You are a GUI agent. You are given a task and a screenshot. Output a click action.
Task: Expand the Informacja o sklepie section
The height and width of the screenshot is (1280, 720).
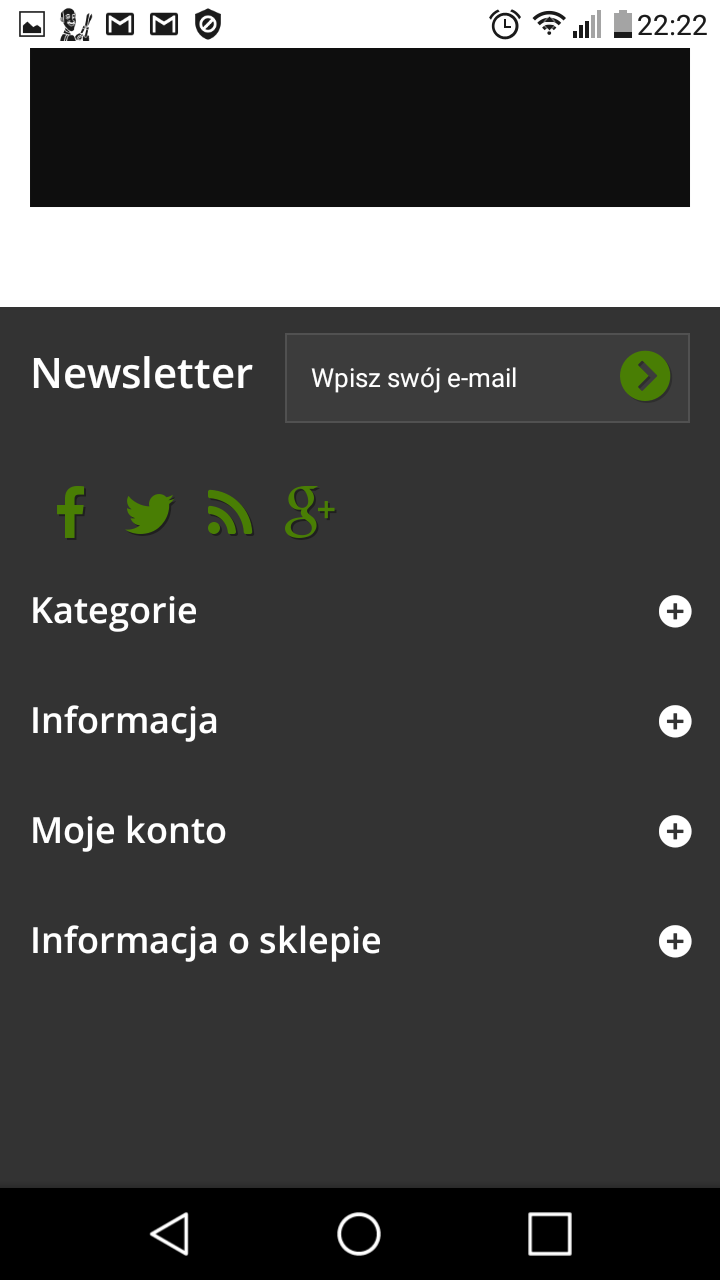(675, 941)
